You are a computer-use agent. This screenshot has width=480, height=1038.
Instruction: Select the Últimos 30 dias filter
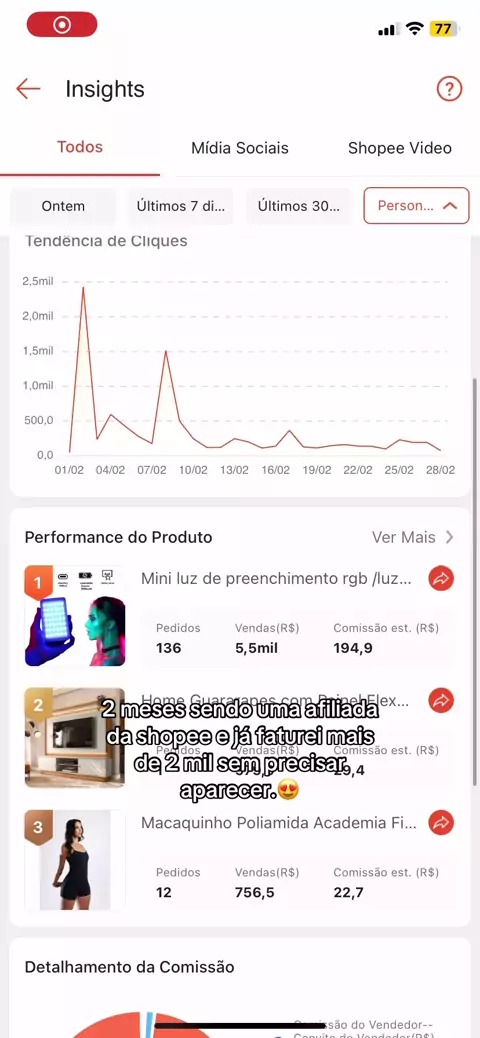[299, 206]
